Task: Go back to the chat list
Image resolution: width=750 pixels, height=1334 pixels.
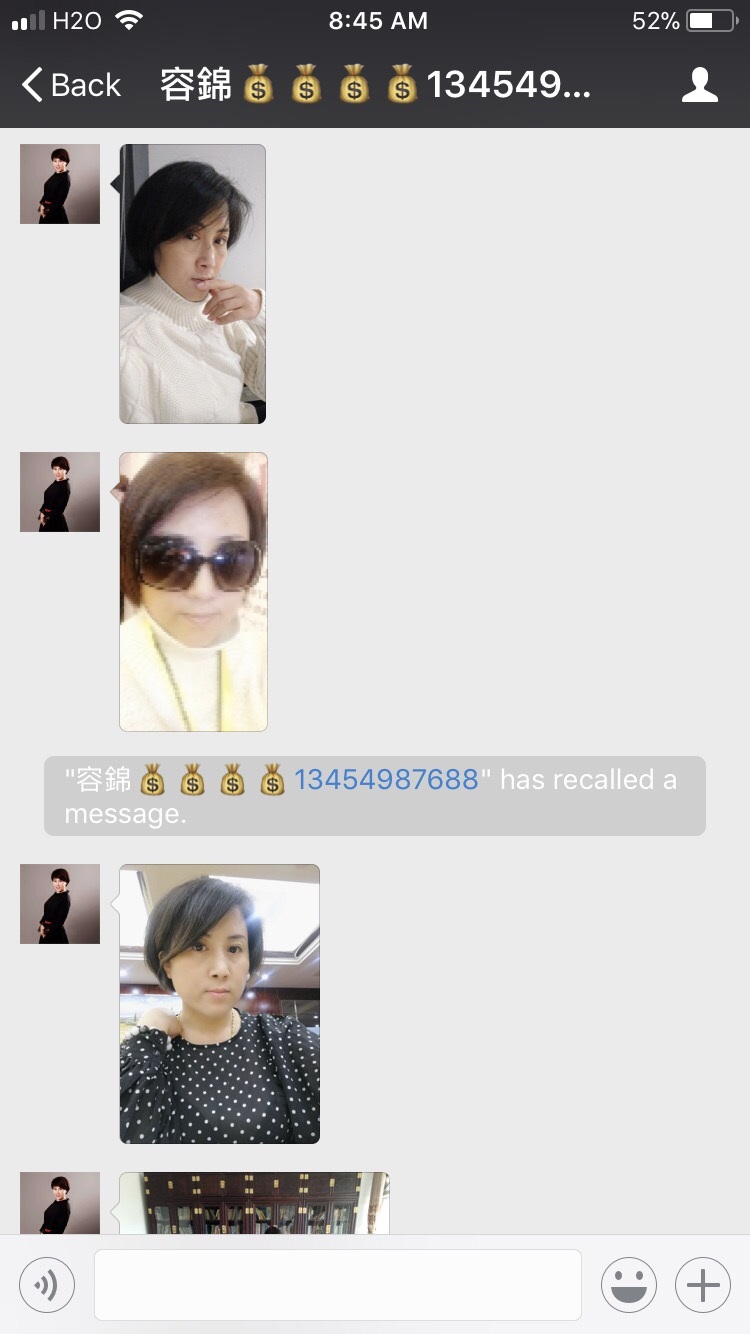Action: pyautogui.click(x=72, y=86)
